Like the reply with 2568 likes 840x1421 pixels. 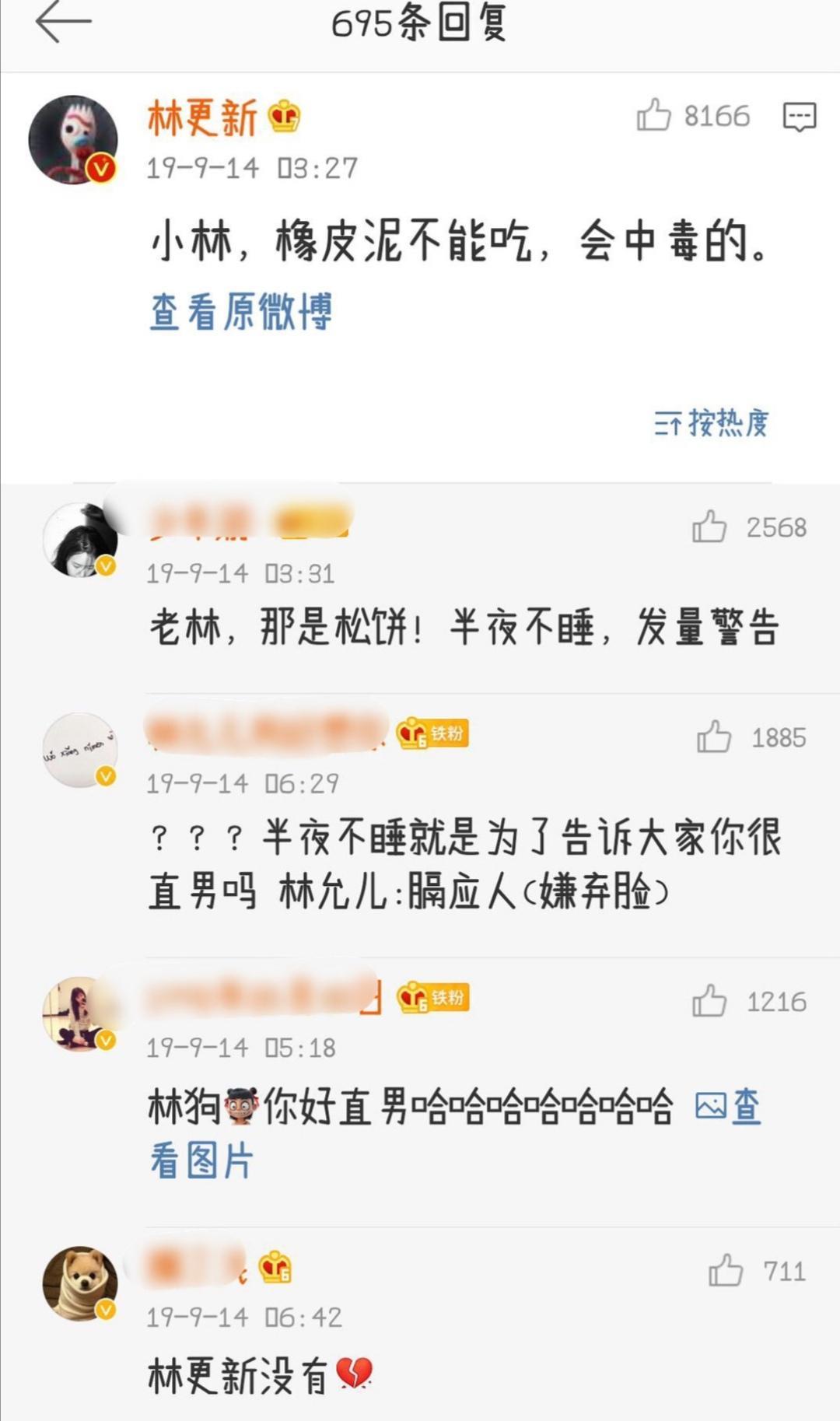tap(709, 527)
